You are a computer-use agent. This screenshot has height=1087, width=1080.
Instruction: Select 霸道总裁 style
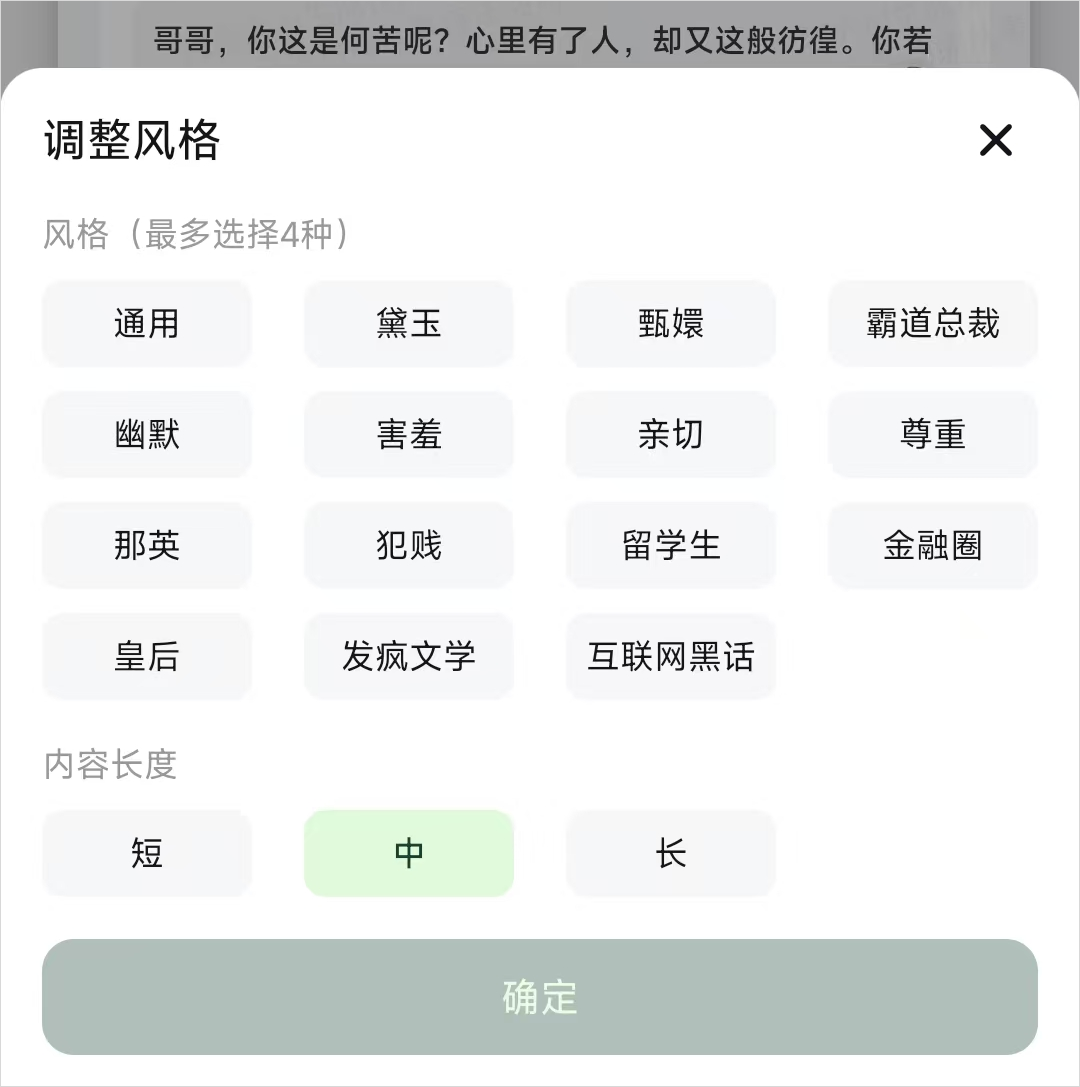[933, 324]
